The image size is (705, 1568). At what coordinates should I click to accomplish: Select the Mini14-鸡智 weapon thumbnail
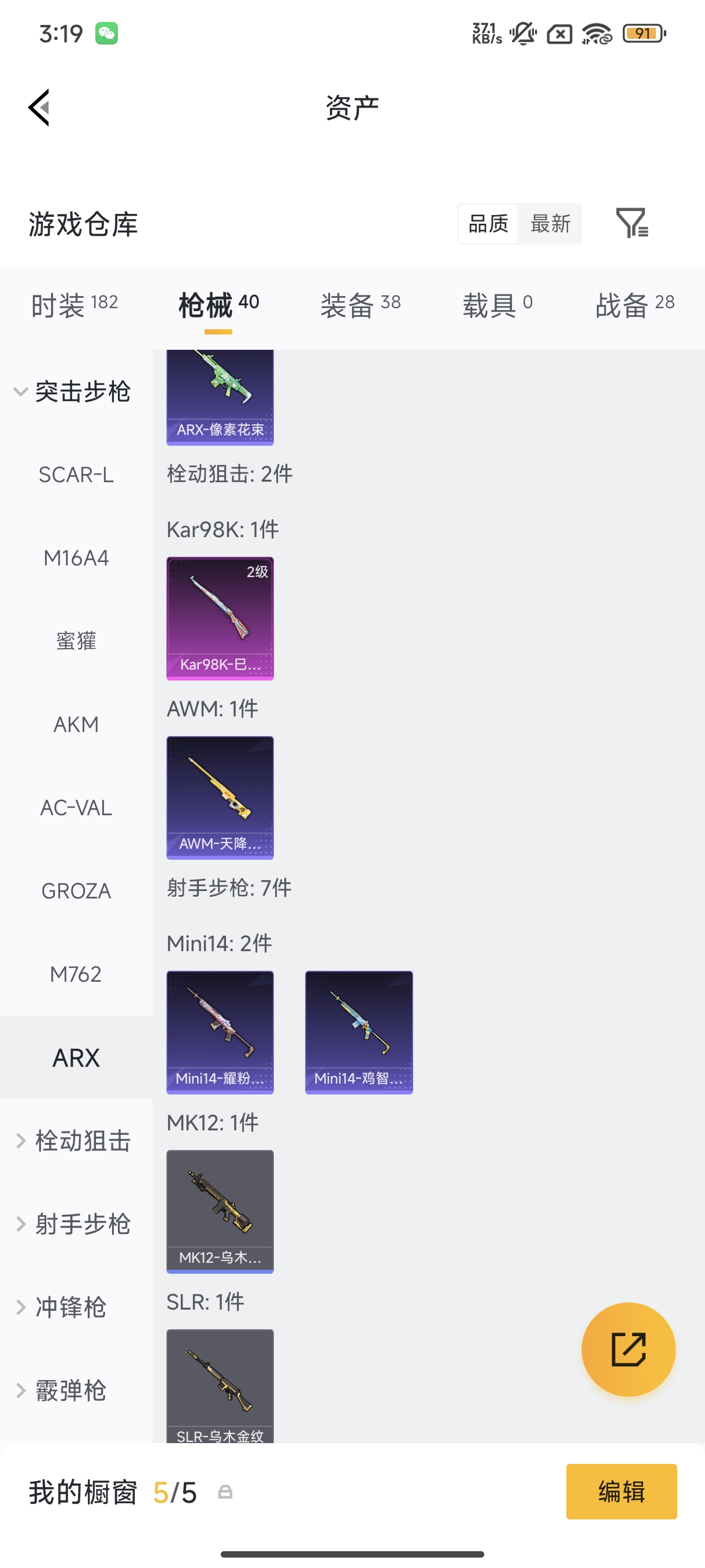(x=358, y=1031)
